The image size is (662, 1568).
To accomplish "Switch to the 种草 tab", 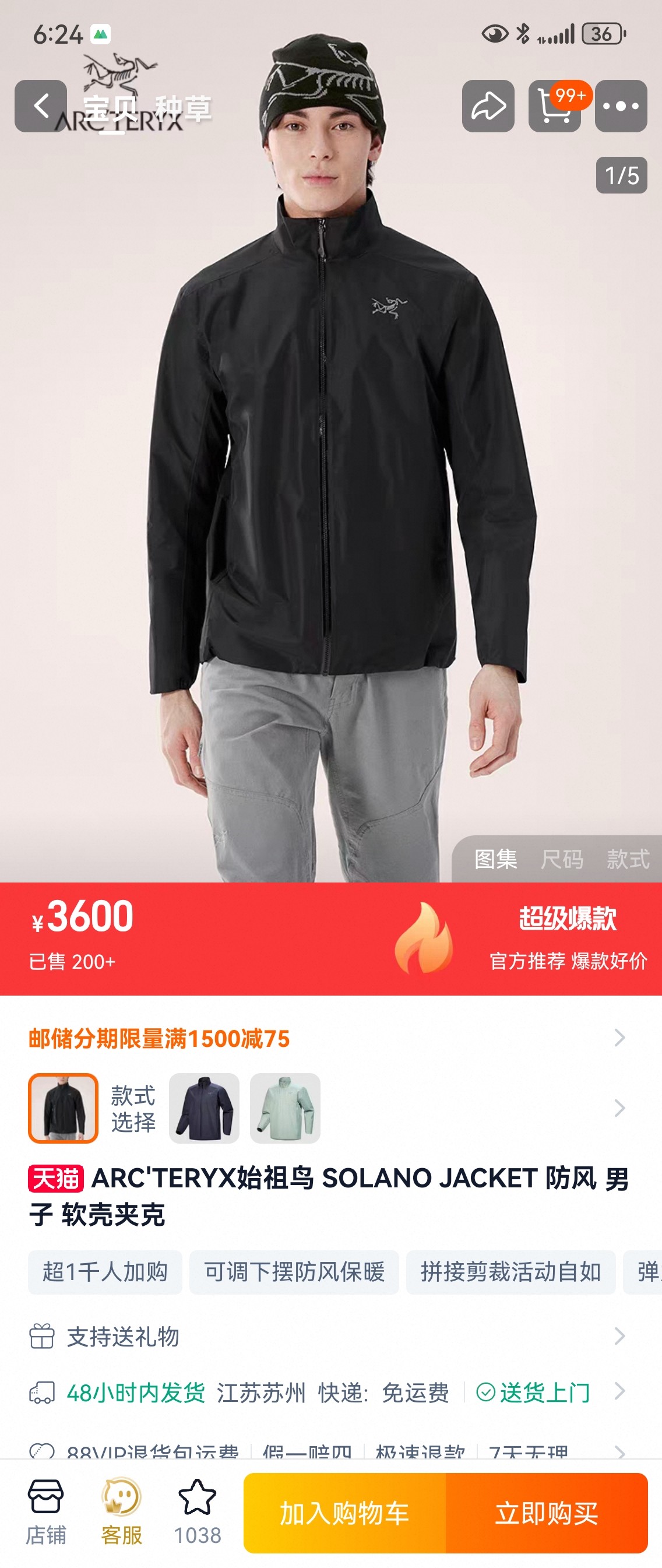I will [x=183, y=109].
